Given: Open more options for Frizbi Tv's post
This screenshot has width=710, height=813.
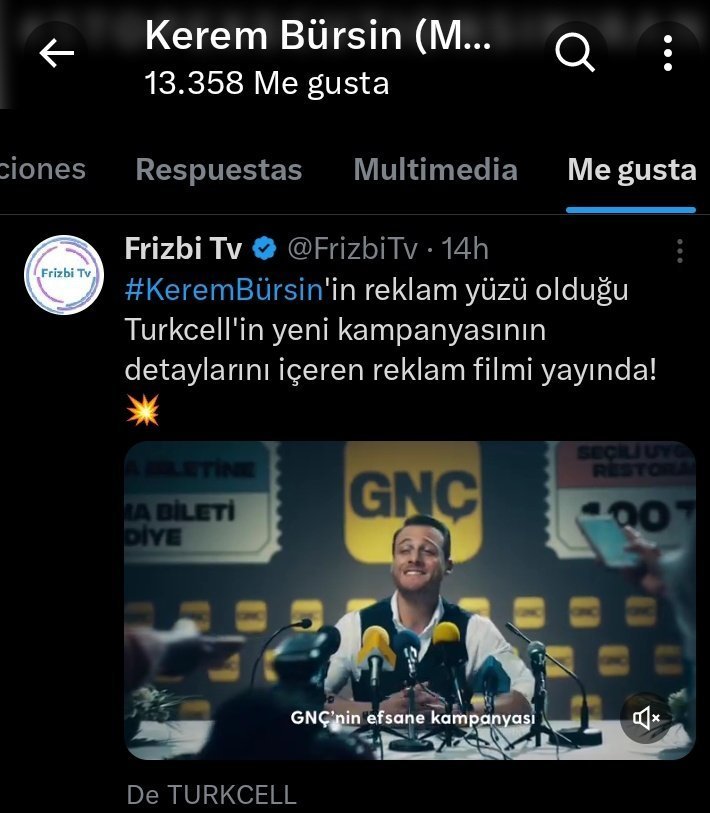Looking at the screenshot, I should [x=680, y=250].
